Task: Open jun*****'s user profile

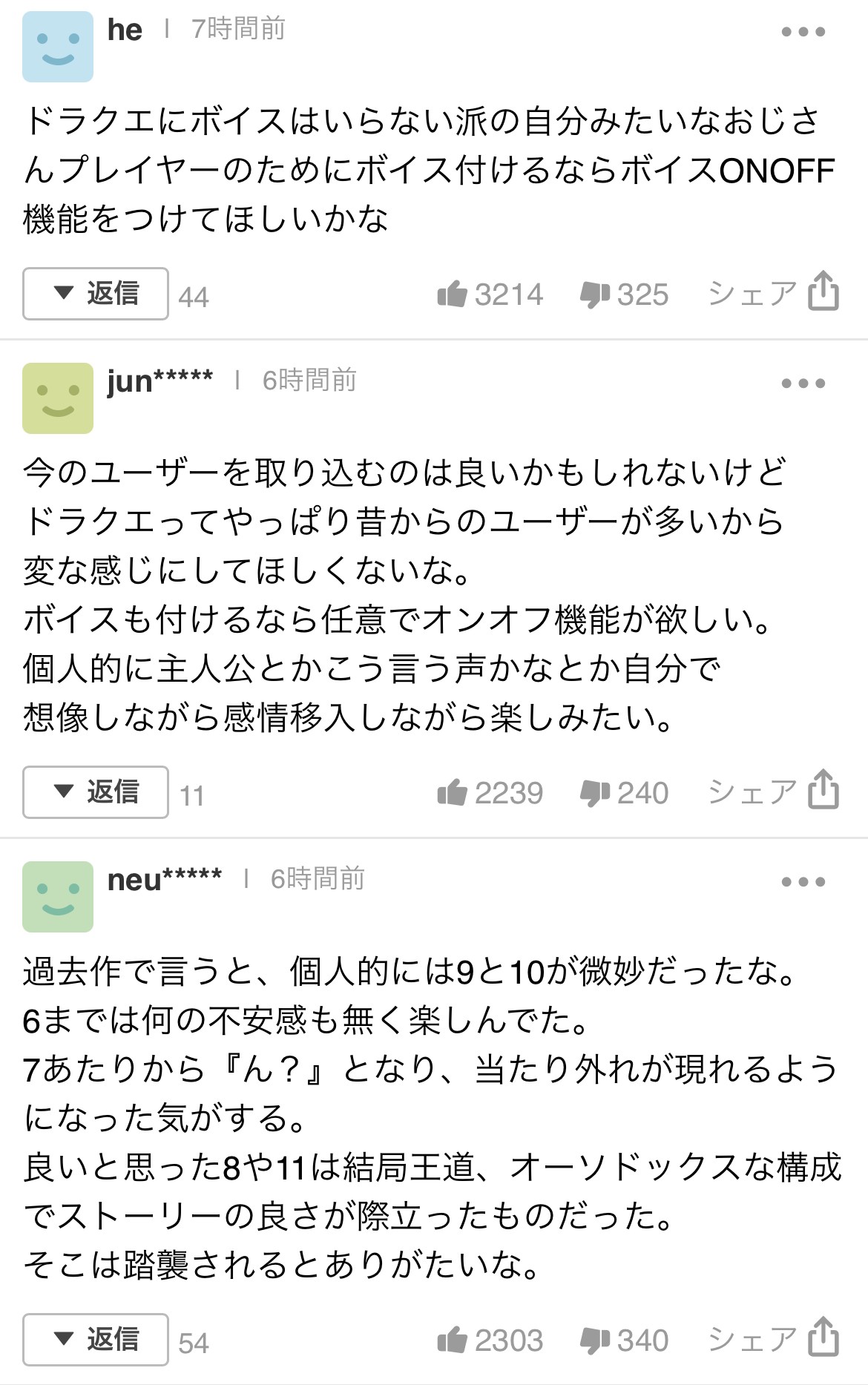Action: coord(58,398)
